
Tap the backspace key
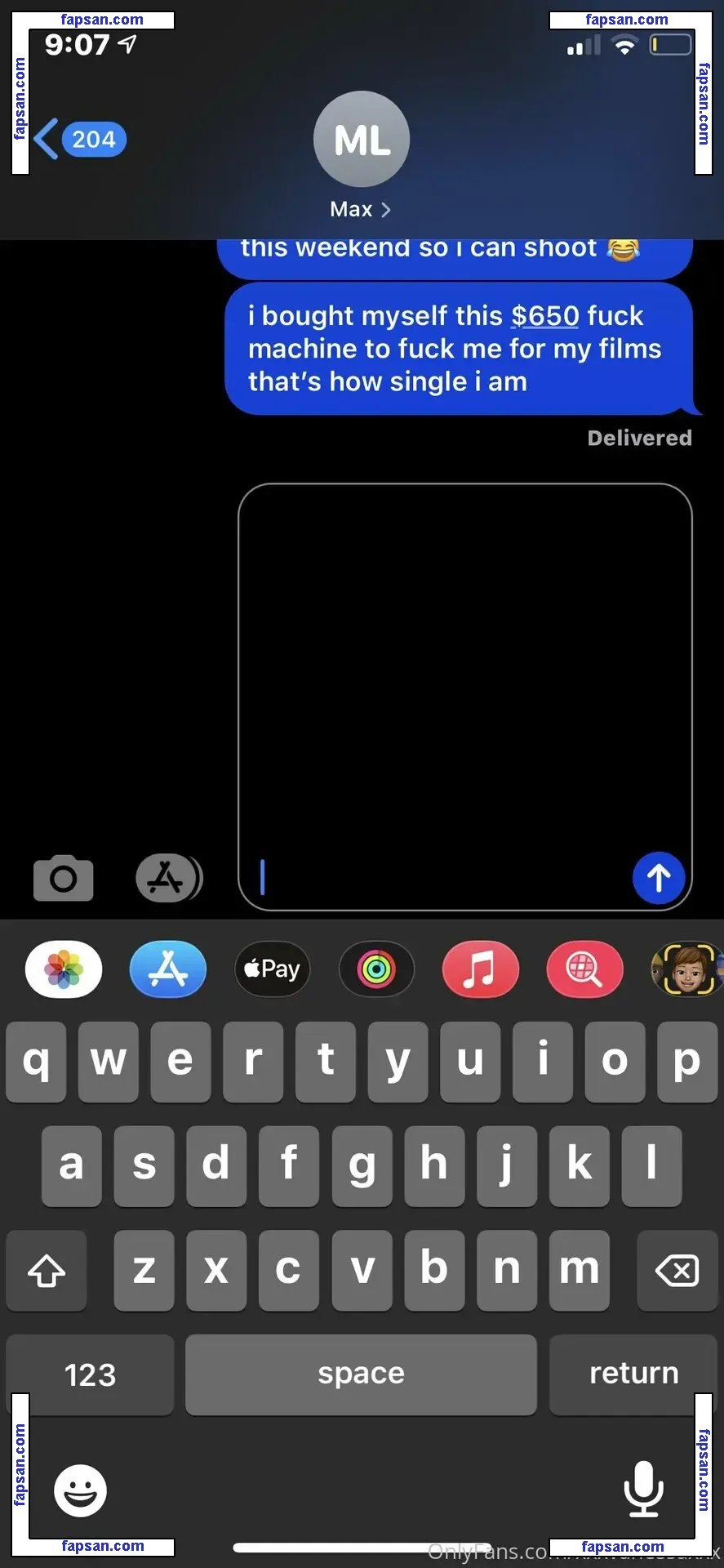[x=677, y=1270]
